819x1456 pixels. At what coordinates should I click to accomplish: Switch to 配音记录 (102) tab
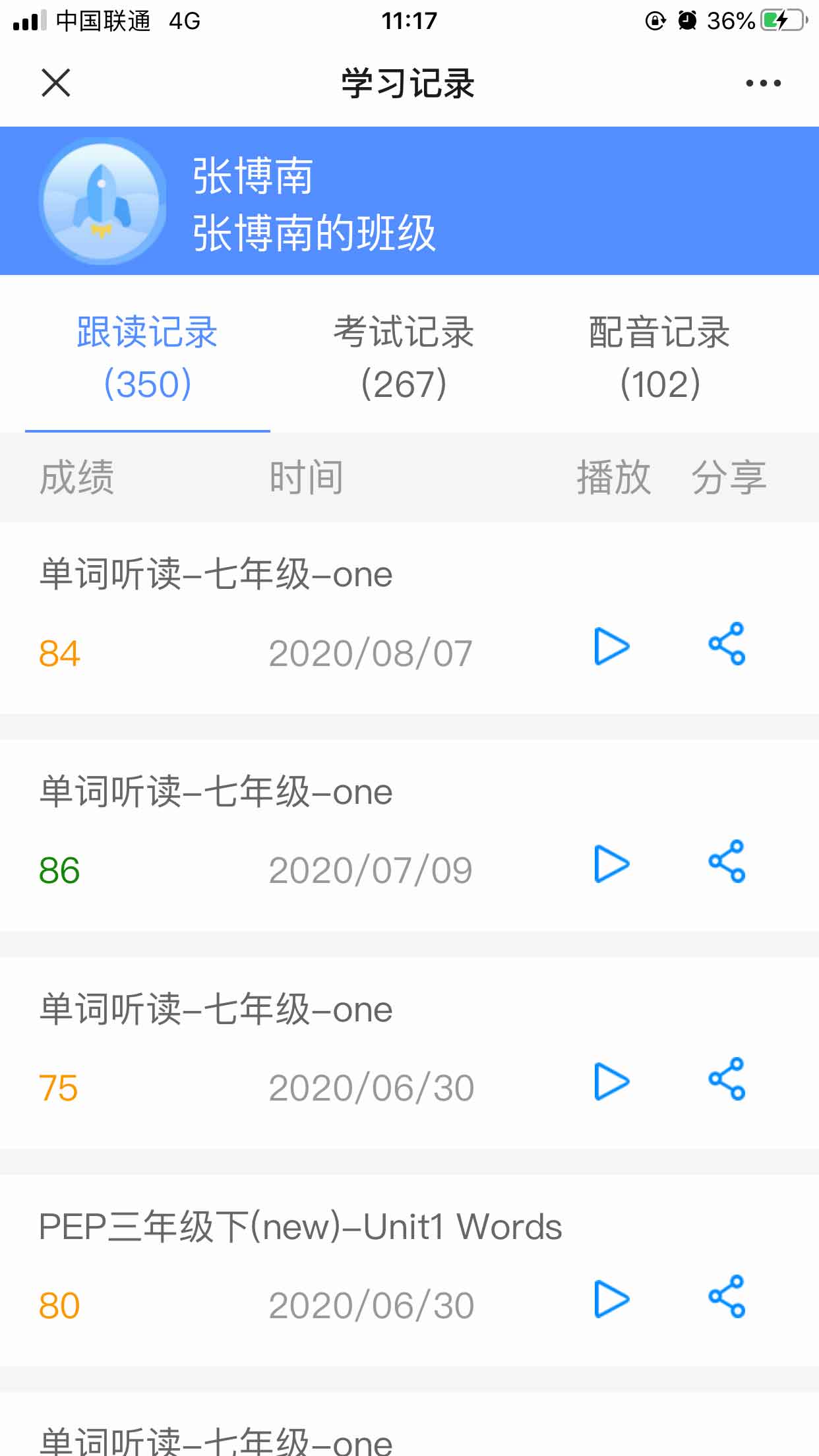click(659, 357)
